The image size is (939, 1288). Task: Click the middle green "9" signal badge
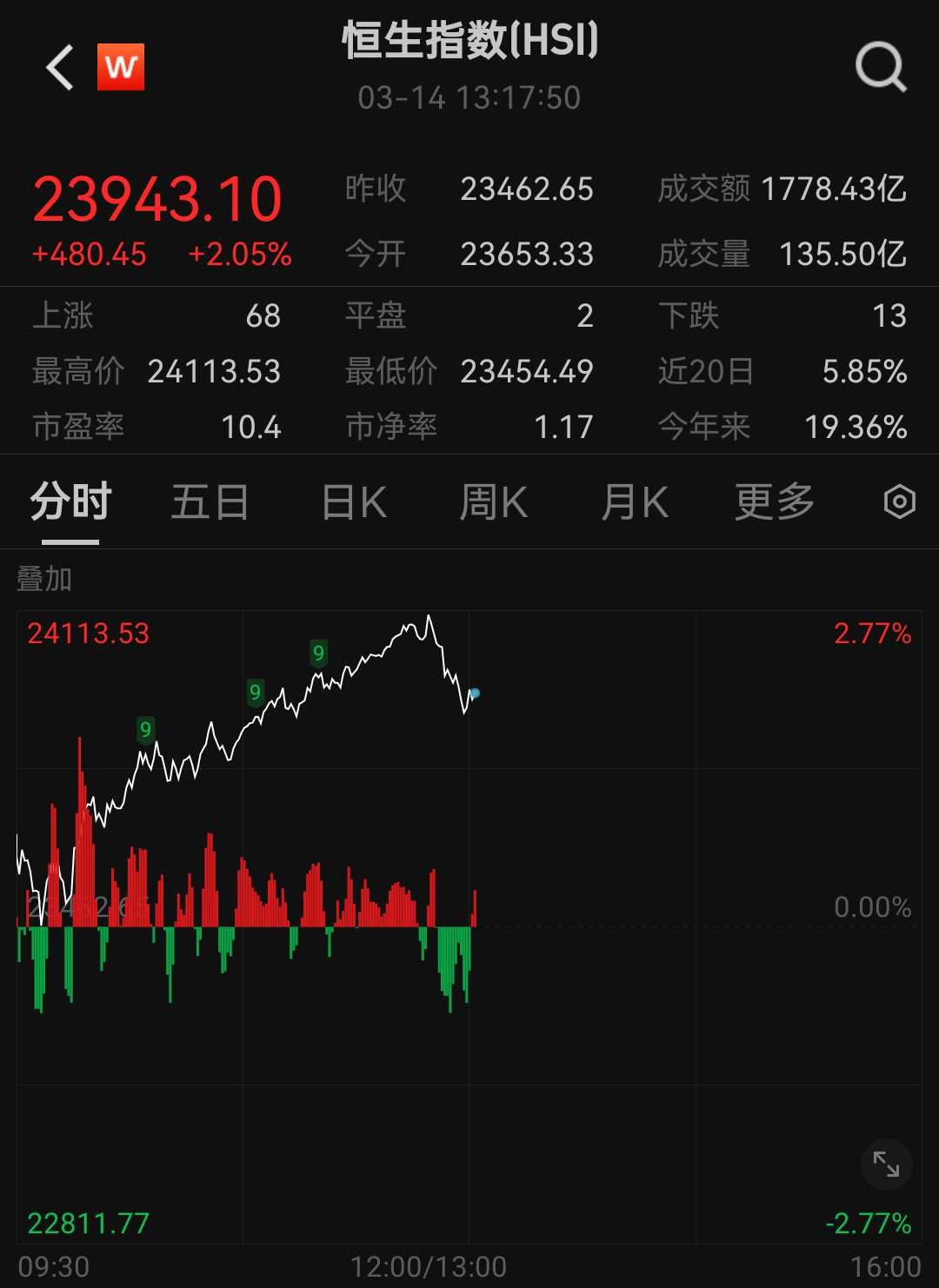coord(255,693)
